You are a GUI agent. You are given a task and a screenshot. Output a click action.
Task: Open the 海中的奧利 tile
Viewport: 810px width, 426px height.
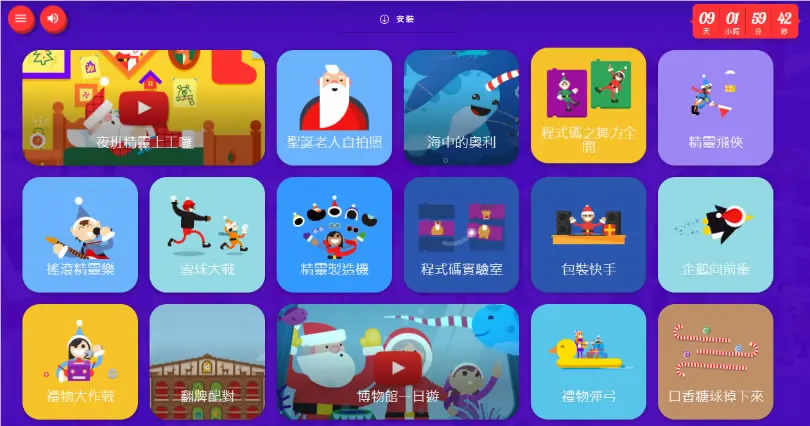point(461,107)
